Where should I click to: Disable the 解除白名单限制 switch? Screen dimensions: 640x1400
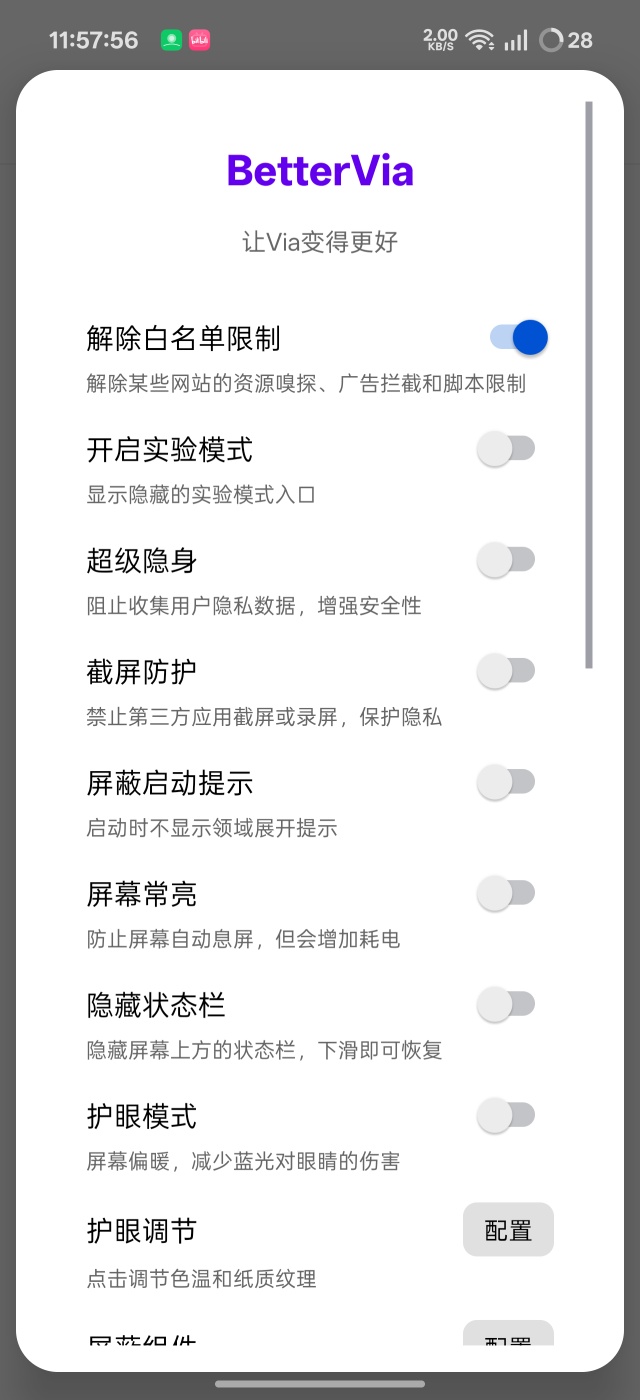518,338
